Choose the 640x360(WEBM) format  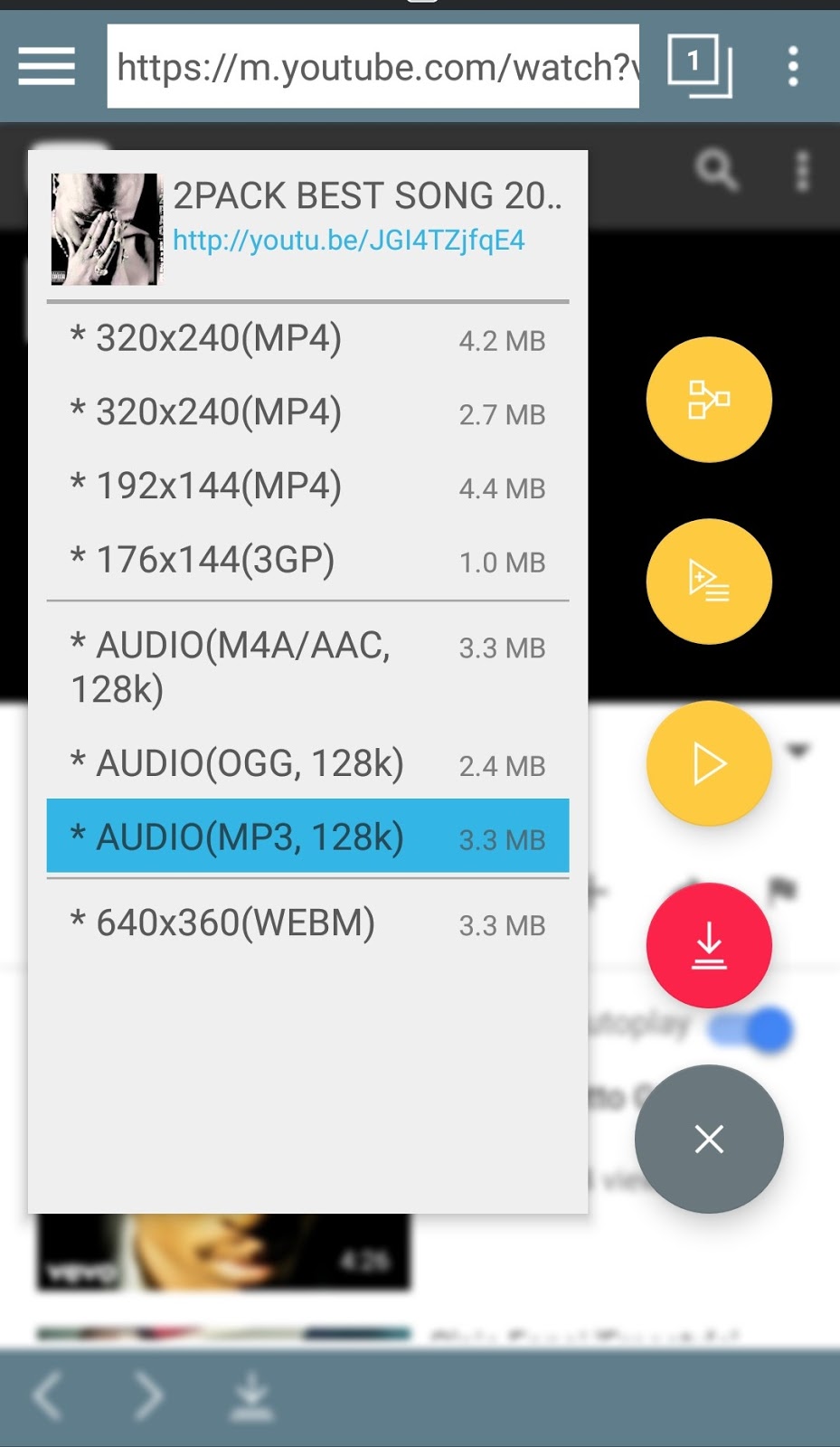307,924
